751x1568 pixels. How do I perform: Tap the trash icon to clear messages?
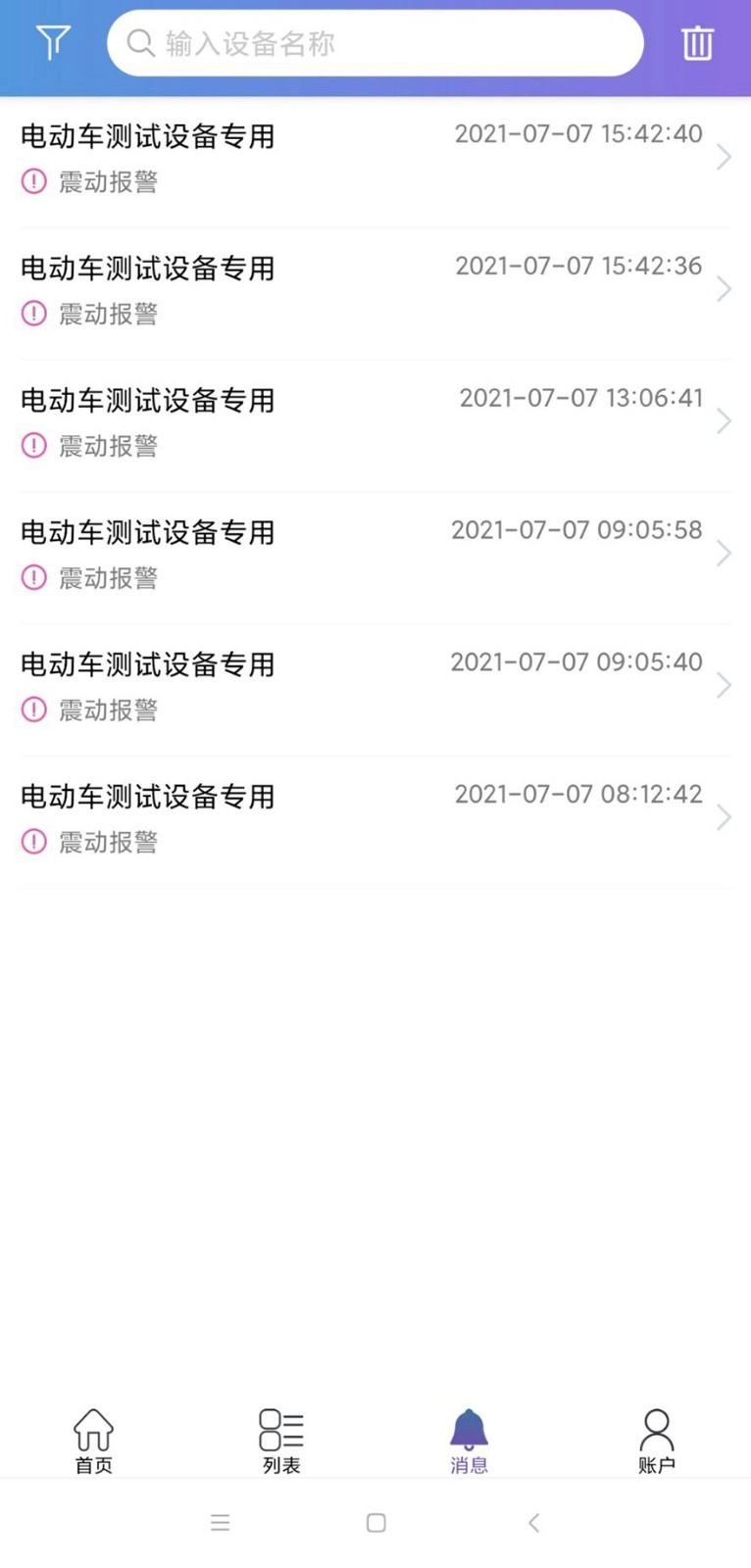(698, 42)
